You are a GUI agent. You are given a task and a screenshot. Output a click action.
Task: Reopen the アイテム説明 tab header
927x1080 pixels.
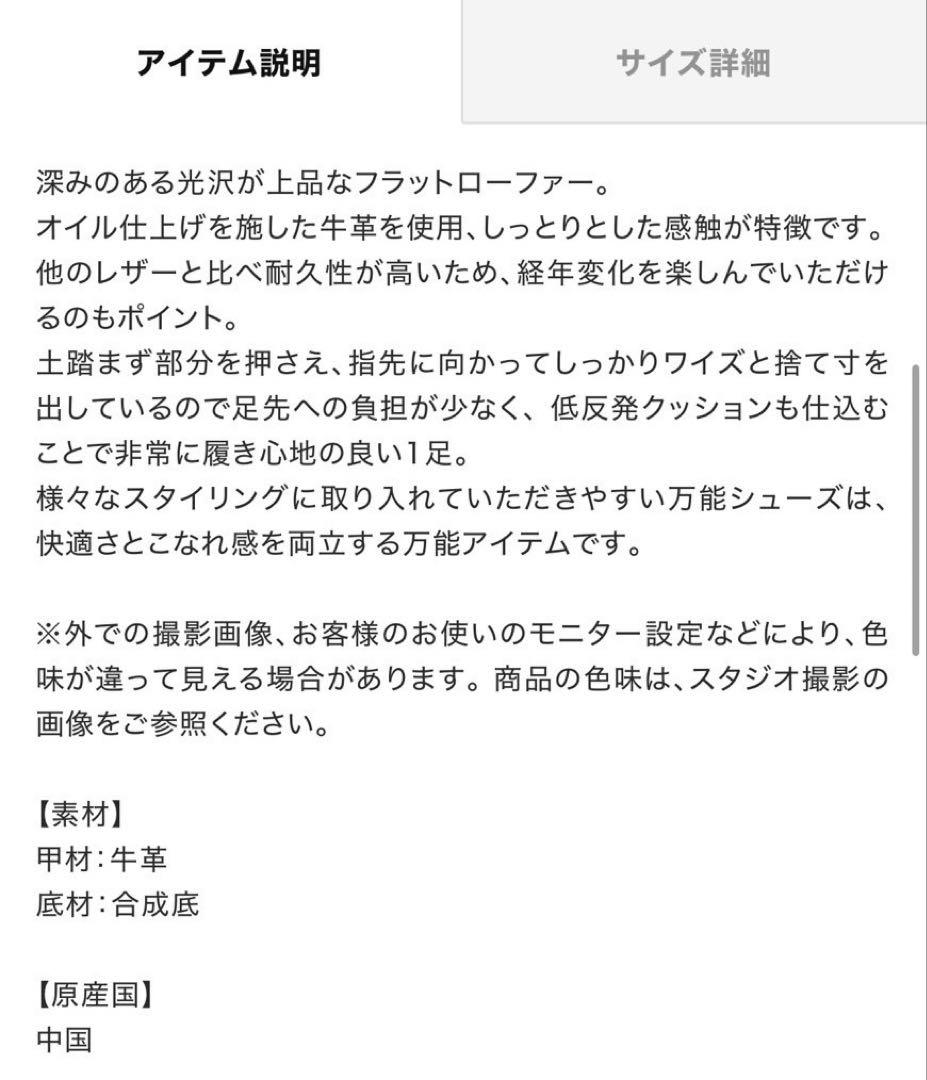(229, 60)
